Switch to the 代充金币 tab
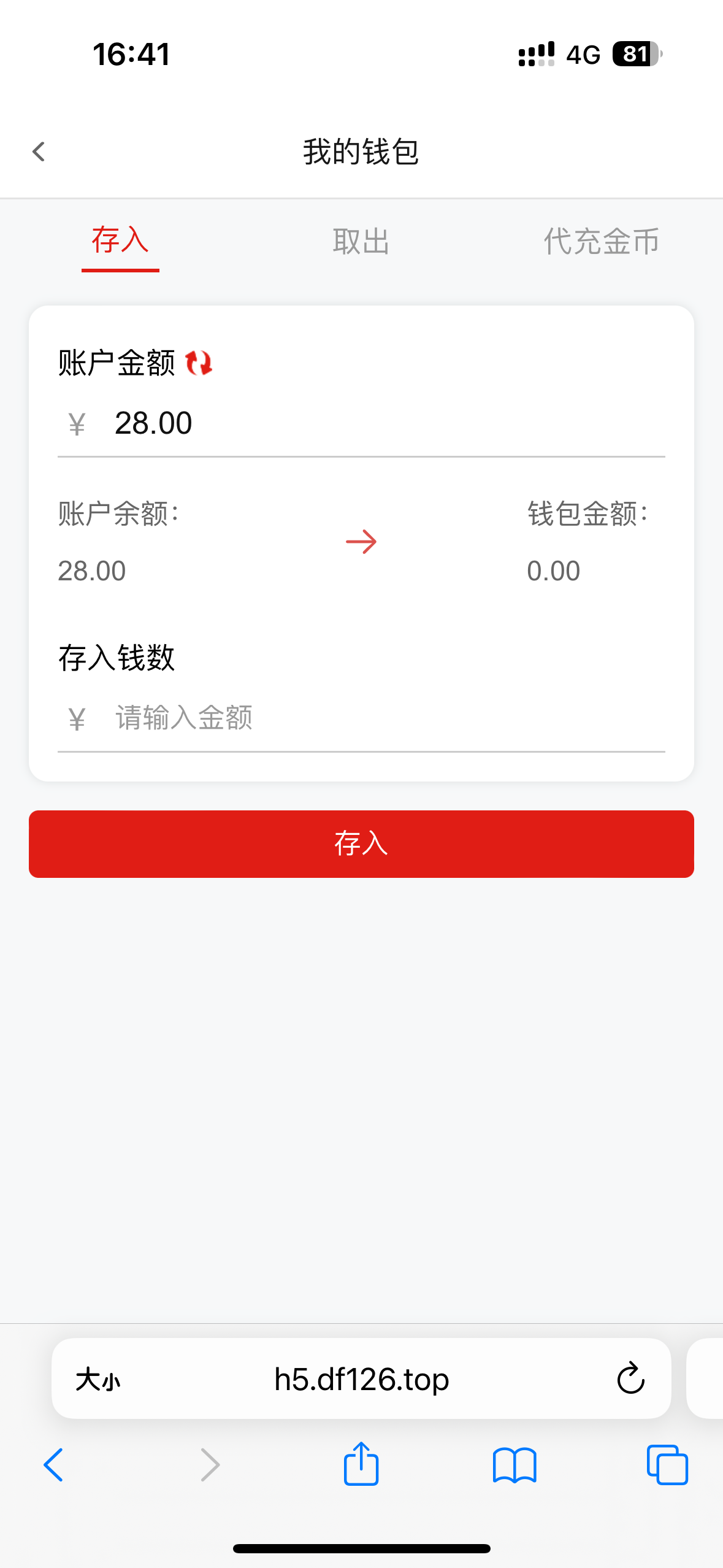The height and width of the screenshot is (1568, 723). 602,241
